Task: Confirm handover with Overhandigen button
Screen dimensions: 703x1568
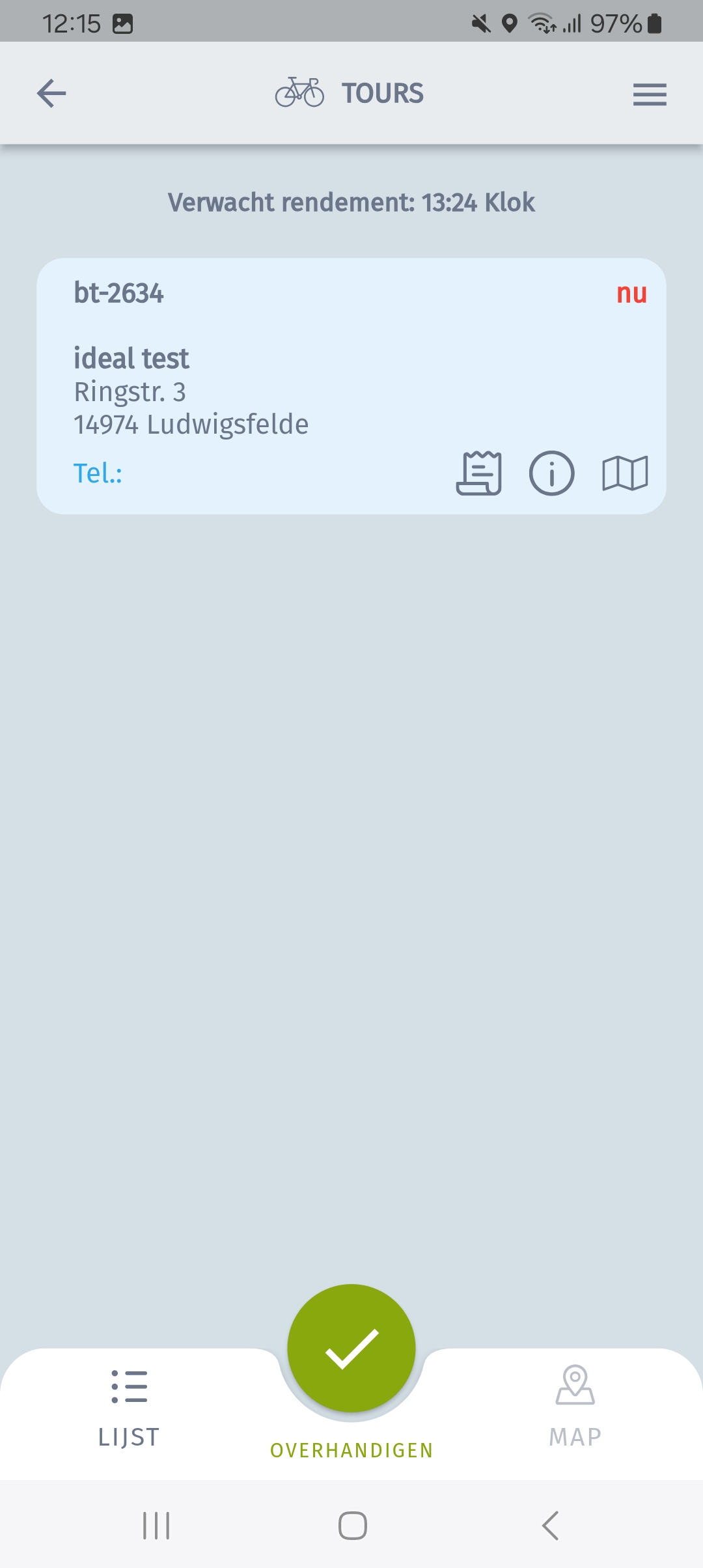Action: (351, 1348)
